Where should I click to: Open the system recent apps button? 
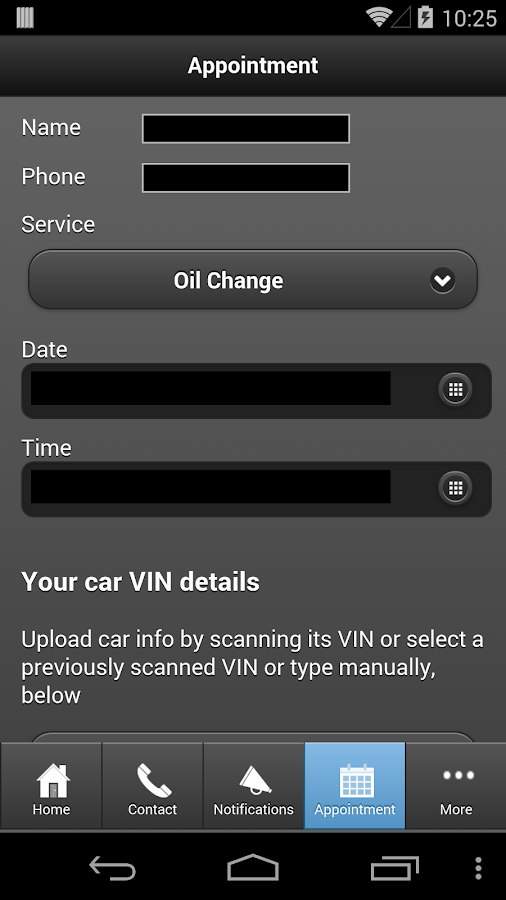pos(395,867)
